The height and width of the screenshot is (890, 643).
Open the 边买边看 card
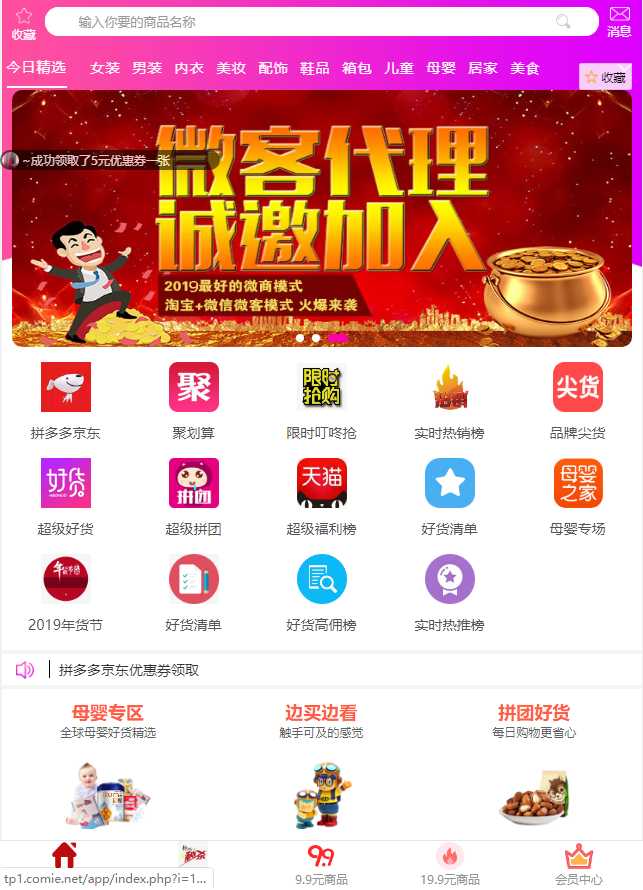pyautogui.click(x=321, y=765)
